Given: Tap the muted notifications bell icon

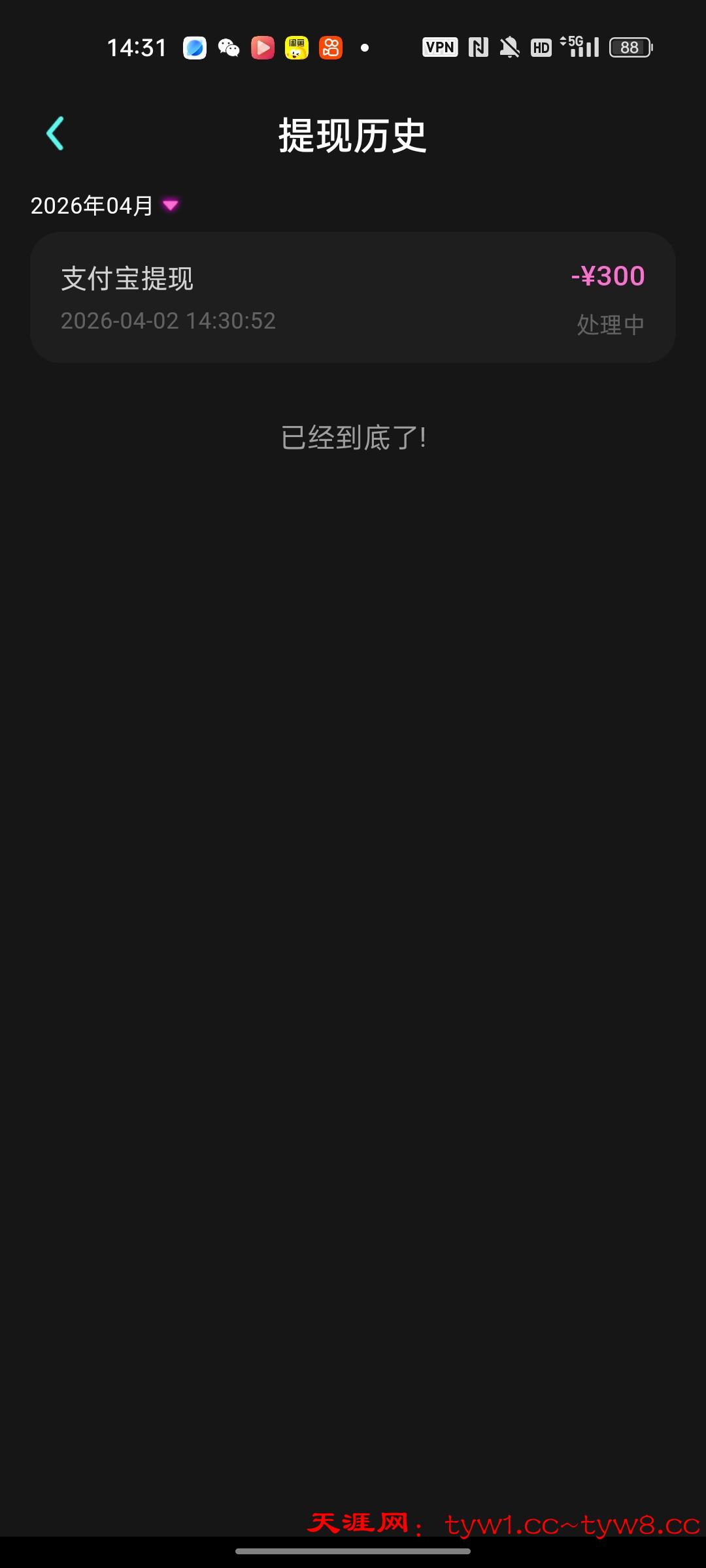Looking at the screenshot, I should coord(509,47).
